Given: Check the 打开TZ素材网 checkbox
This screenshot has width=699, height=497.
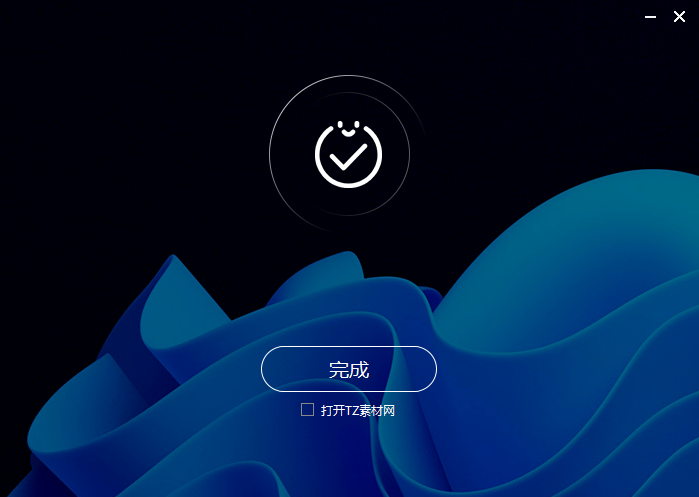Looking at the screenshot, I should pos(308,410).
